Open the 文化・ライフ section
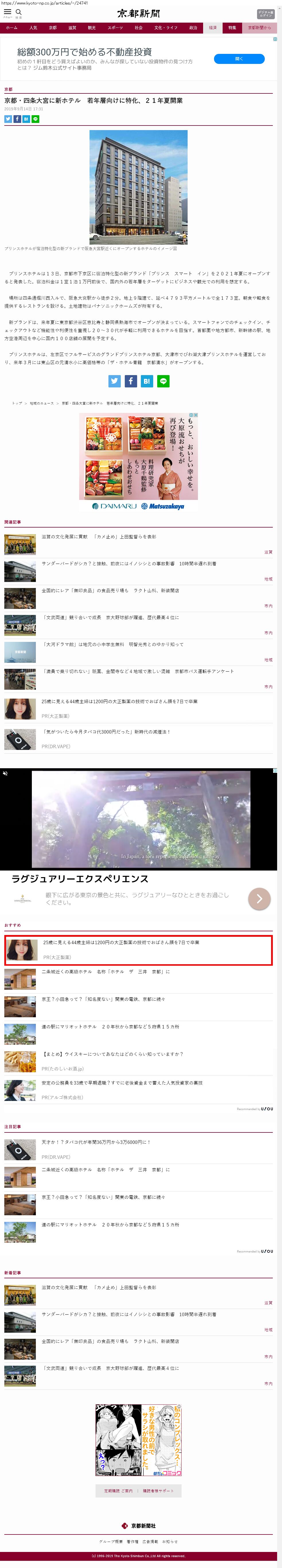 (x=166, y=28)
